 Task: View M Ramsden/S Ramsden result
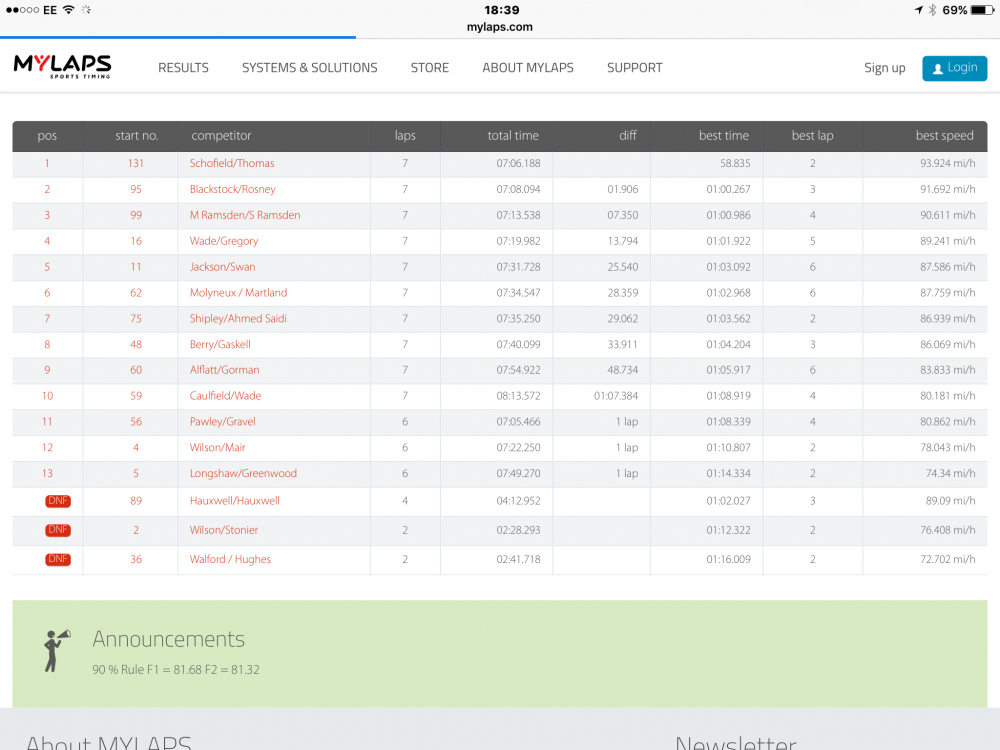(x=244, y=215)
